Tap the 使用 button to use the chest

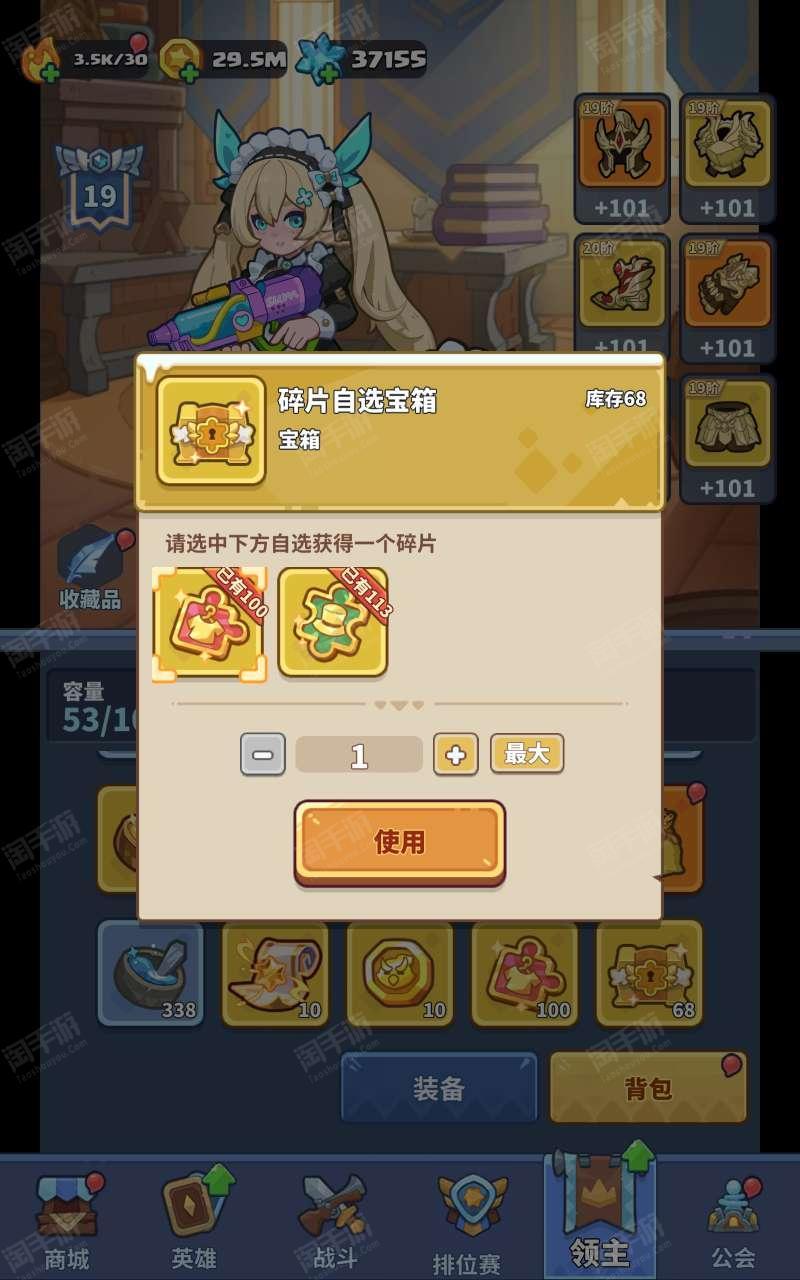click(x=400, y=842)
